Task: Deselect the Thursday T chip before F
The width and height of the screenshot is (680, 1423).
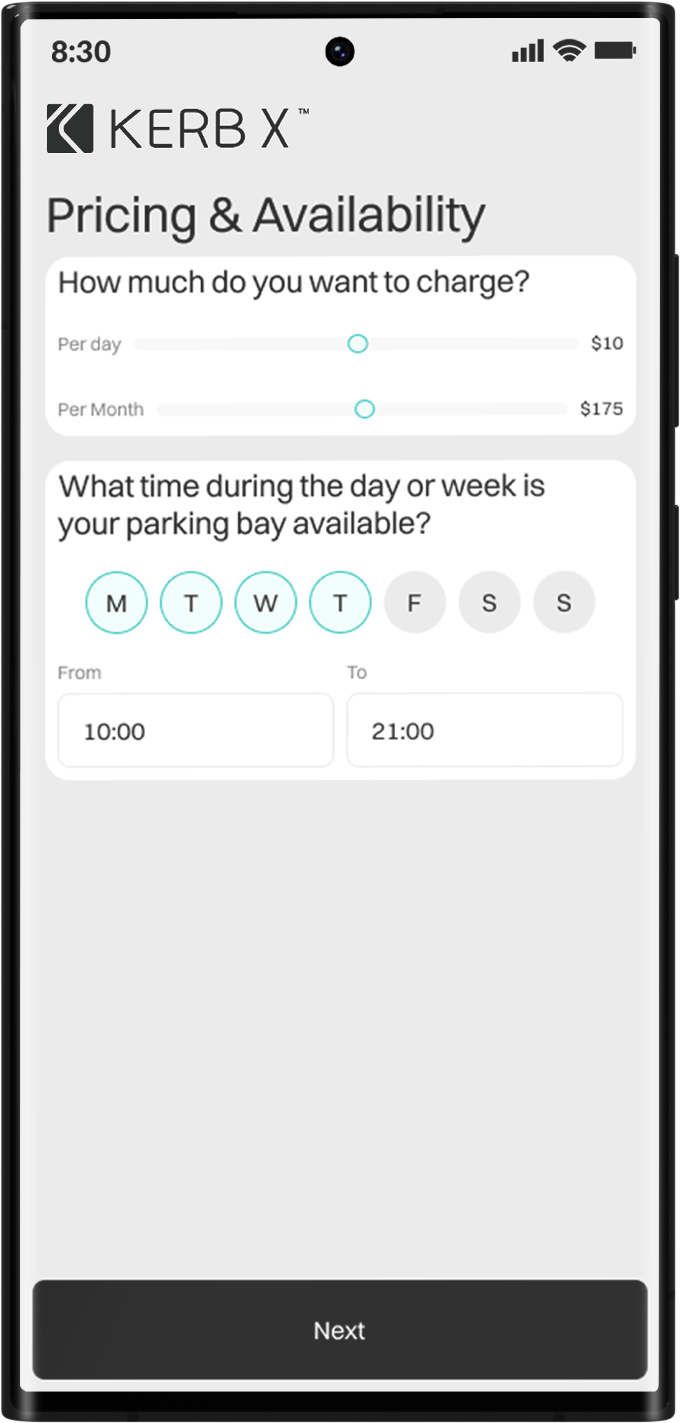Action: click(x=340, y=603)
